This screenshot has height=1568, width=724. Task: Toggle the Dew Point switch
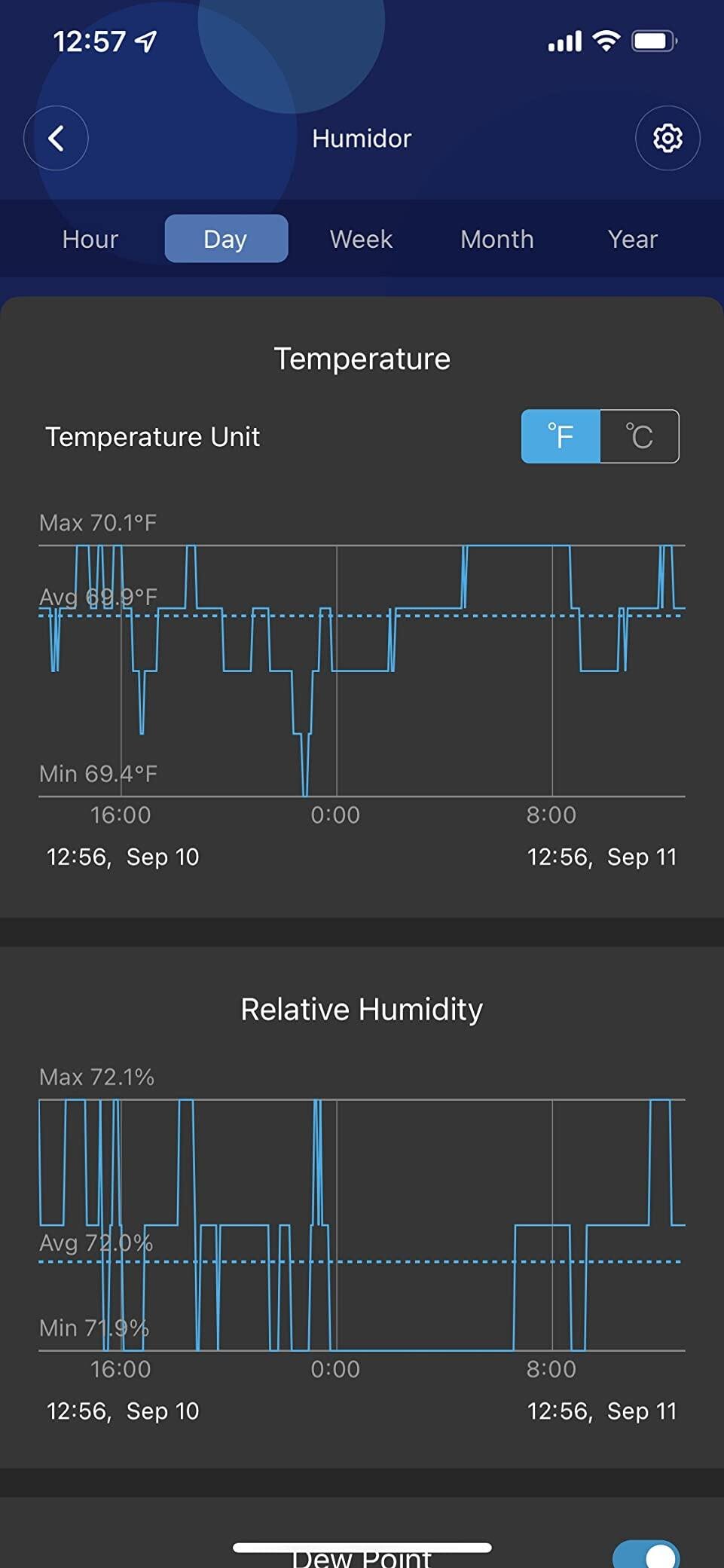click(x=646, y=1555)
